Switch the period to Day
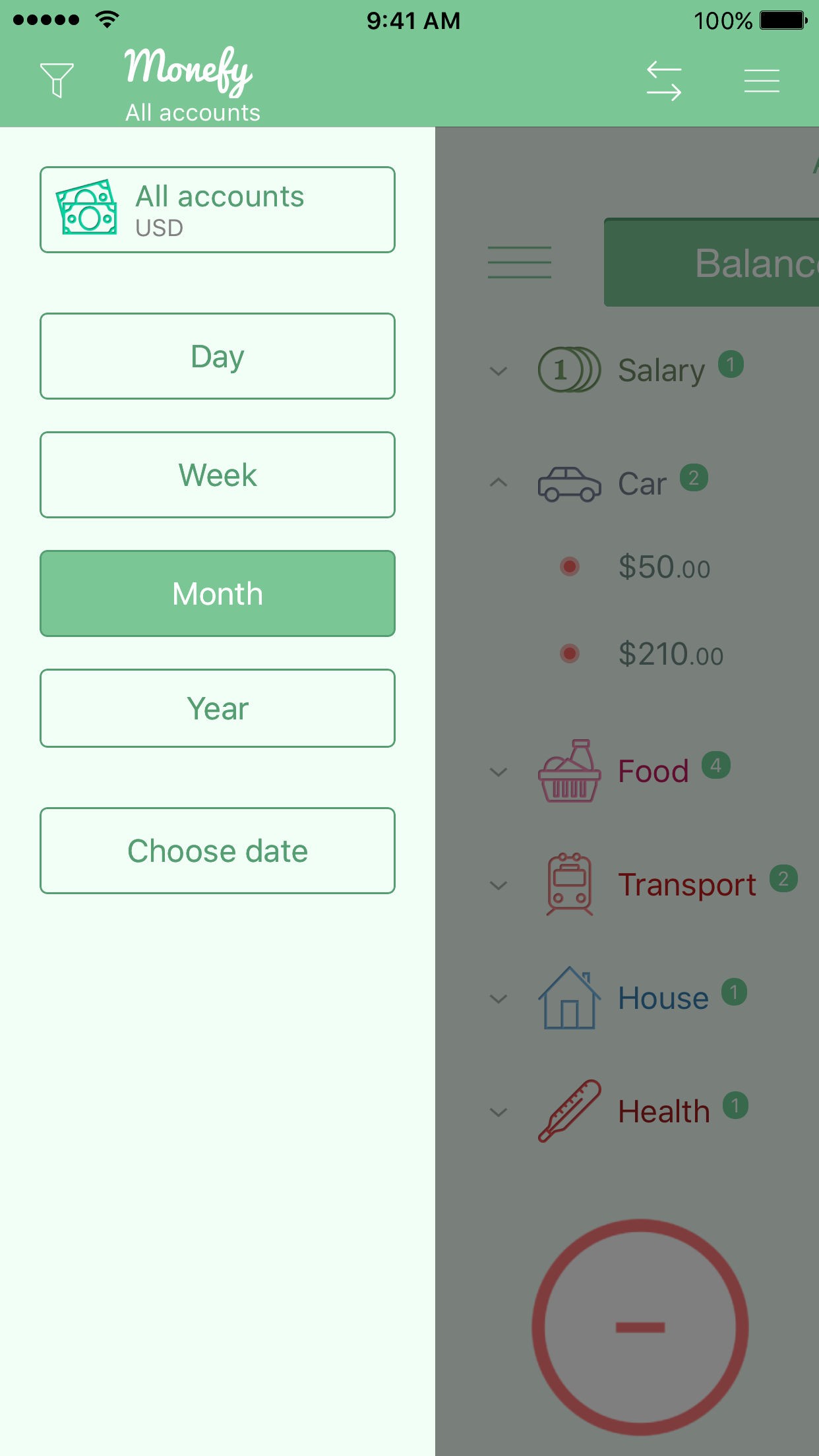The image size is (819, 1456). (x=218, y=356)
